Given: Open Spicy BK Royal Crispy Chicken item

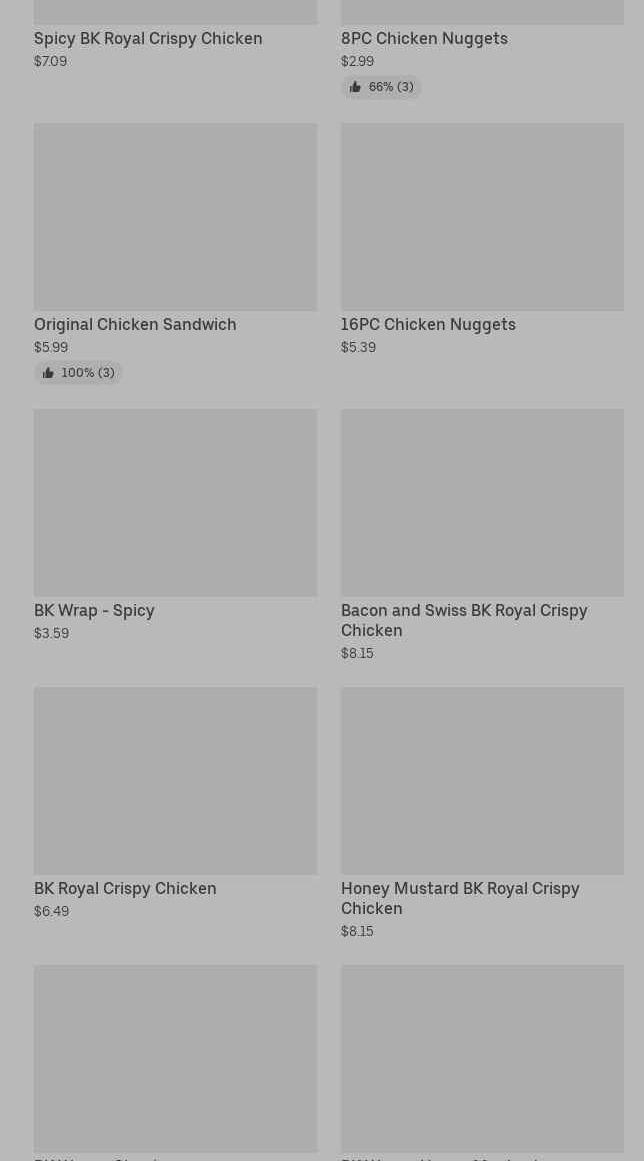Looking at the screenshot, I should pos(148,38).
